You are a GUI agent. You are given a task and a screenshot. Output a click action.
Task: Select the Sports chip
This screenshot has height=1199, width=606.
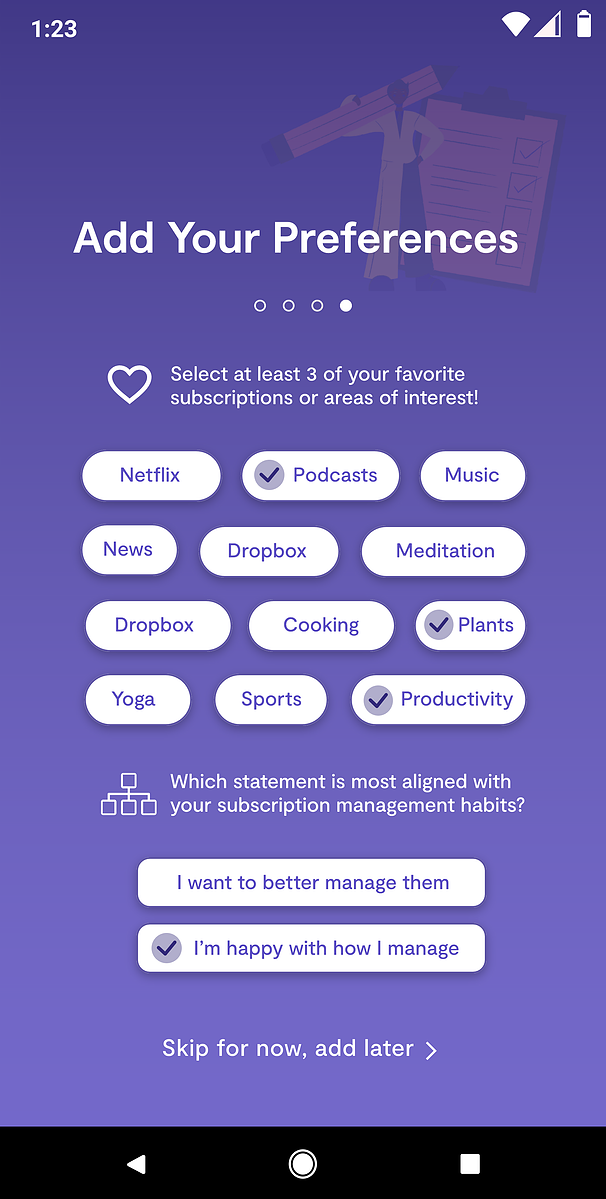[x=271, y=700]
